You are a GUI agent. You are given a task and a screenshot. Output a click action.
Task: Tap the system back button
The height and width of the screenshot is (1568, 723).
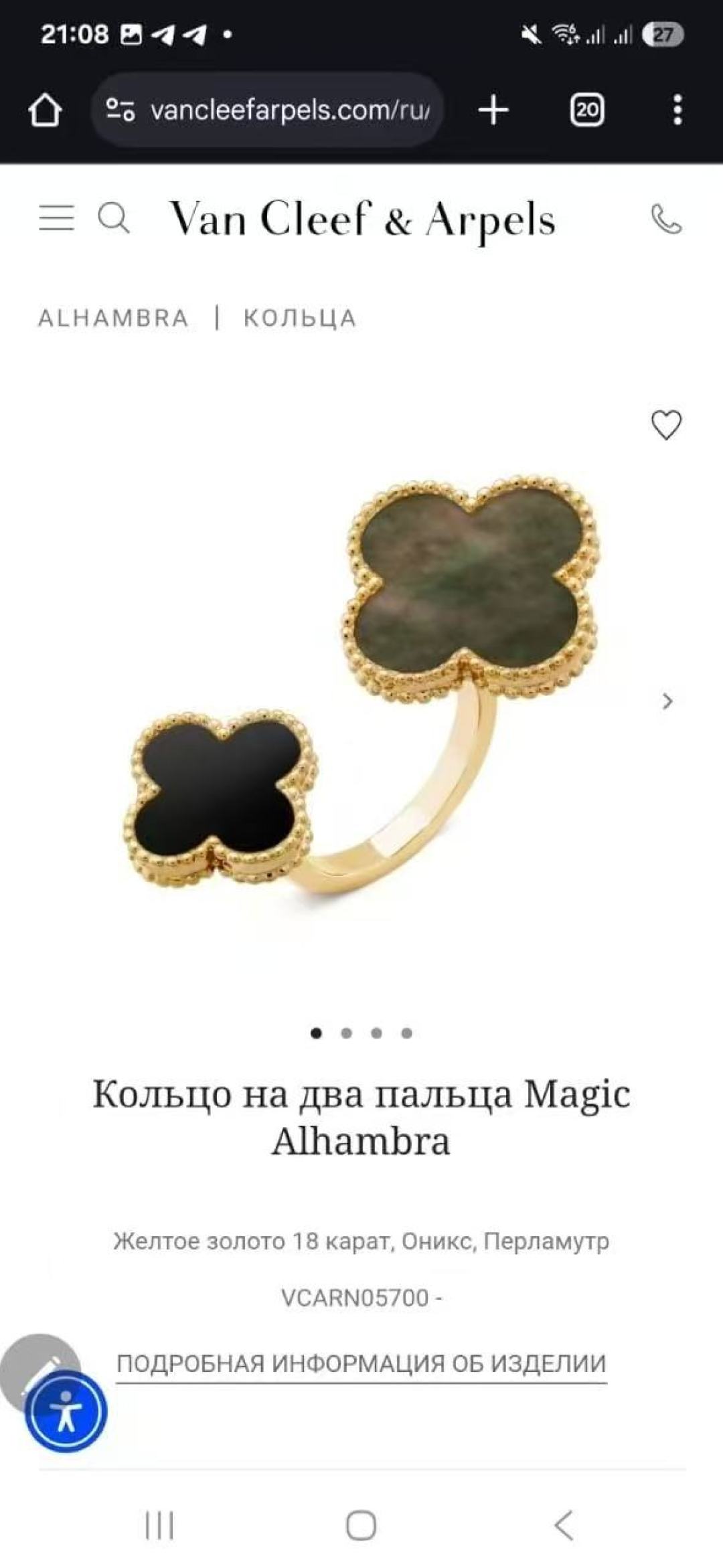[x=564, y=1526]
